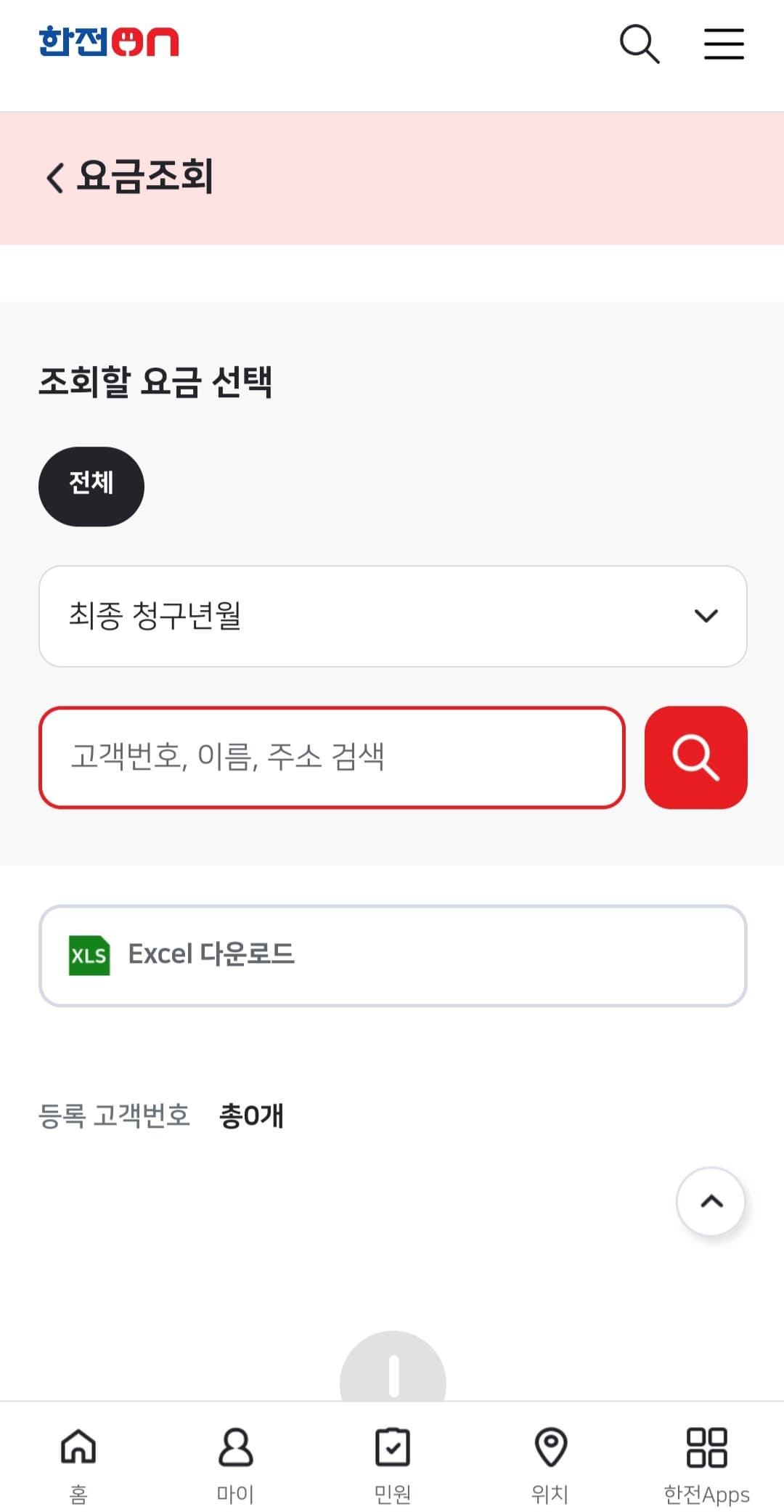Switch to the 민원 tab
The image size is (784, 1512).
pos(393,1467)
